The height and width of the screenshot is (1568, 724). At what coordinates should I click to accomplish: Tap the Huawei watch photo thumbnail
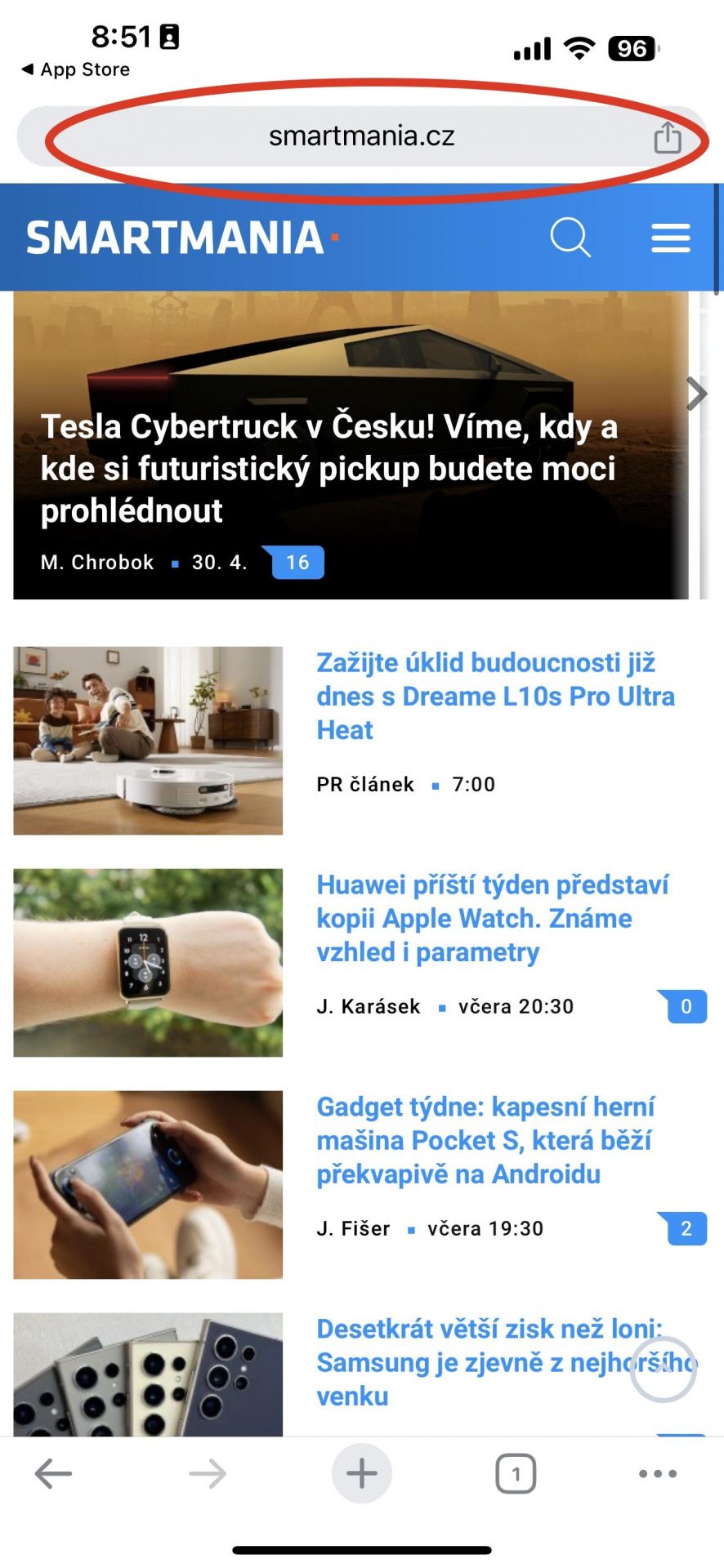pos(148,963)
